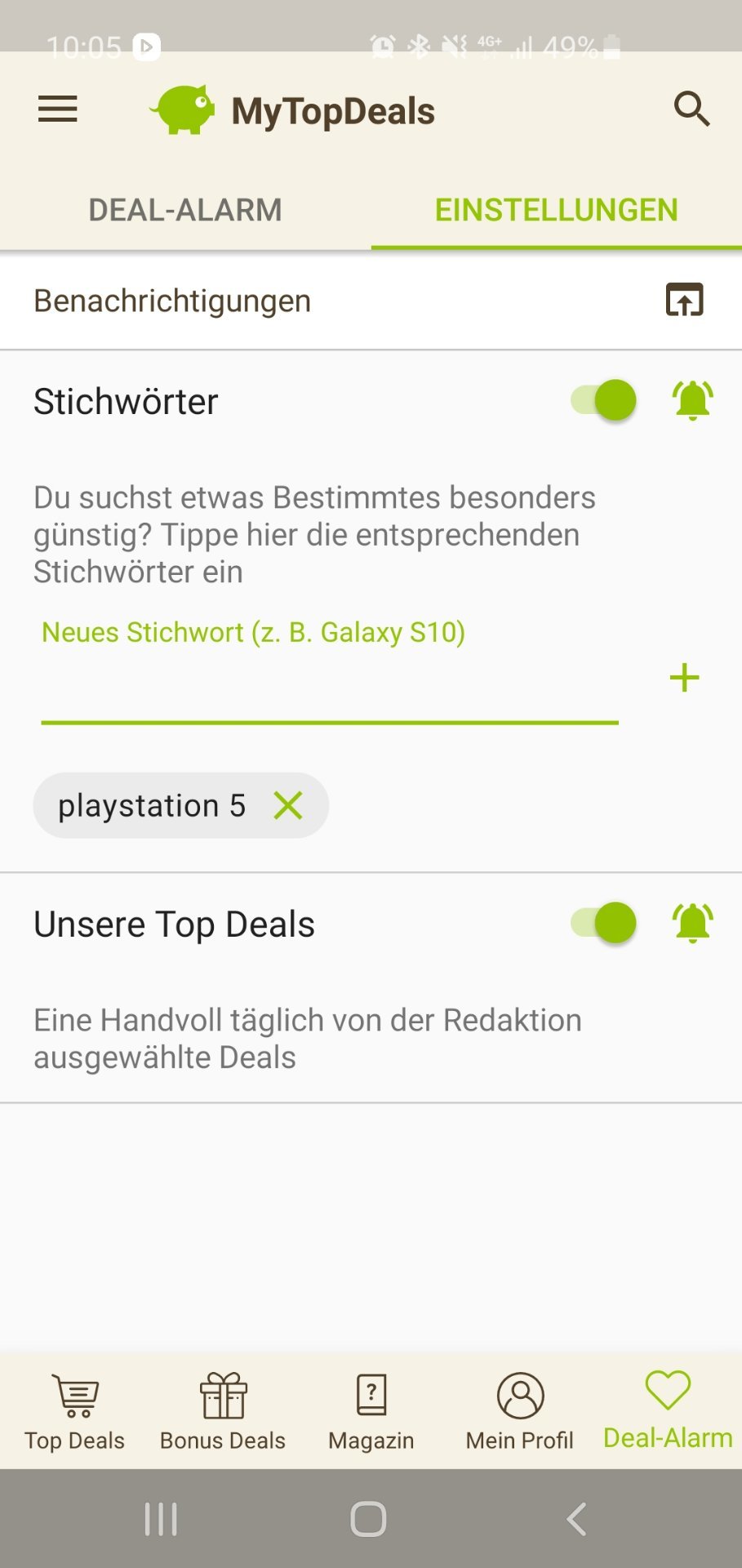Image resolution: width=742 pixels, height=1568 pixels.
Task: Open the Magazin section
Action: [x=371, y=1410]
